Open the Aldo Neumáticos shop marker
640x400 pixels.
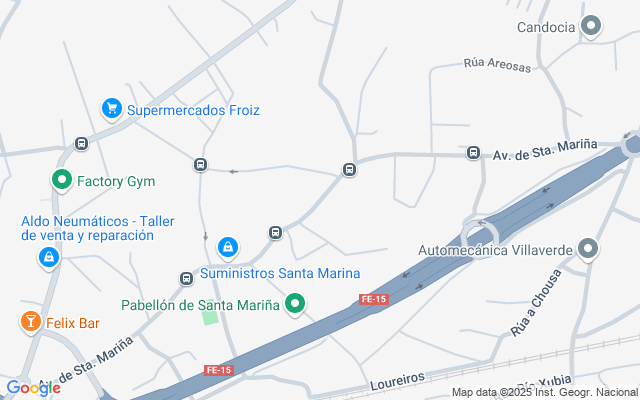click(47, 259)
